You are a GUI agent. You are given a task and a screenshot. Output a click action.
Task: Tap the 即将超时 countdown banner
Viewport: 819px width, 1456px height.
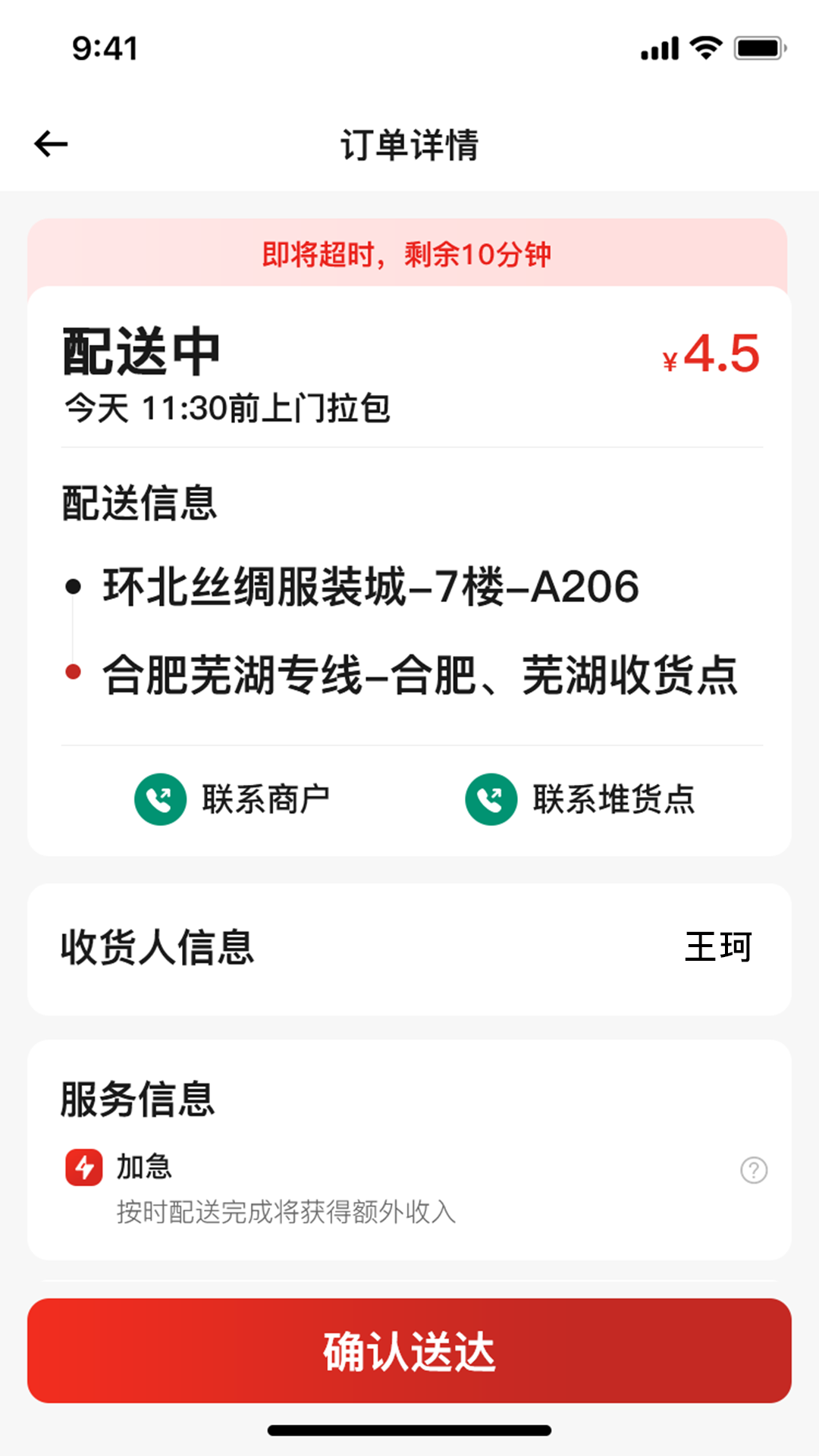tap(409, 256)
